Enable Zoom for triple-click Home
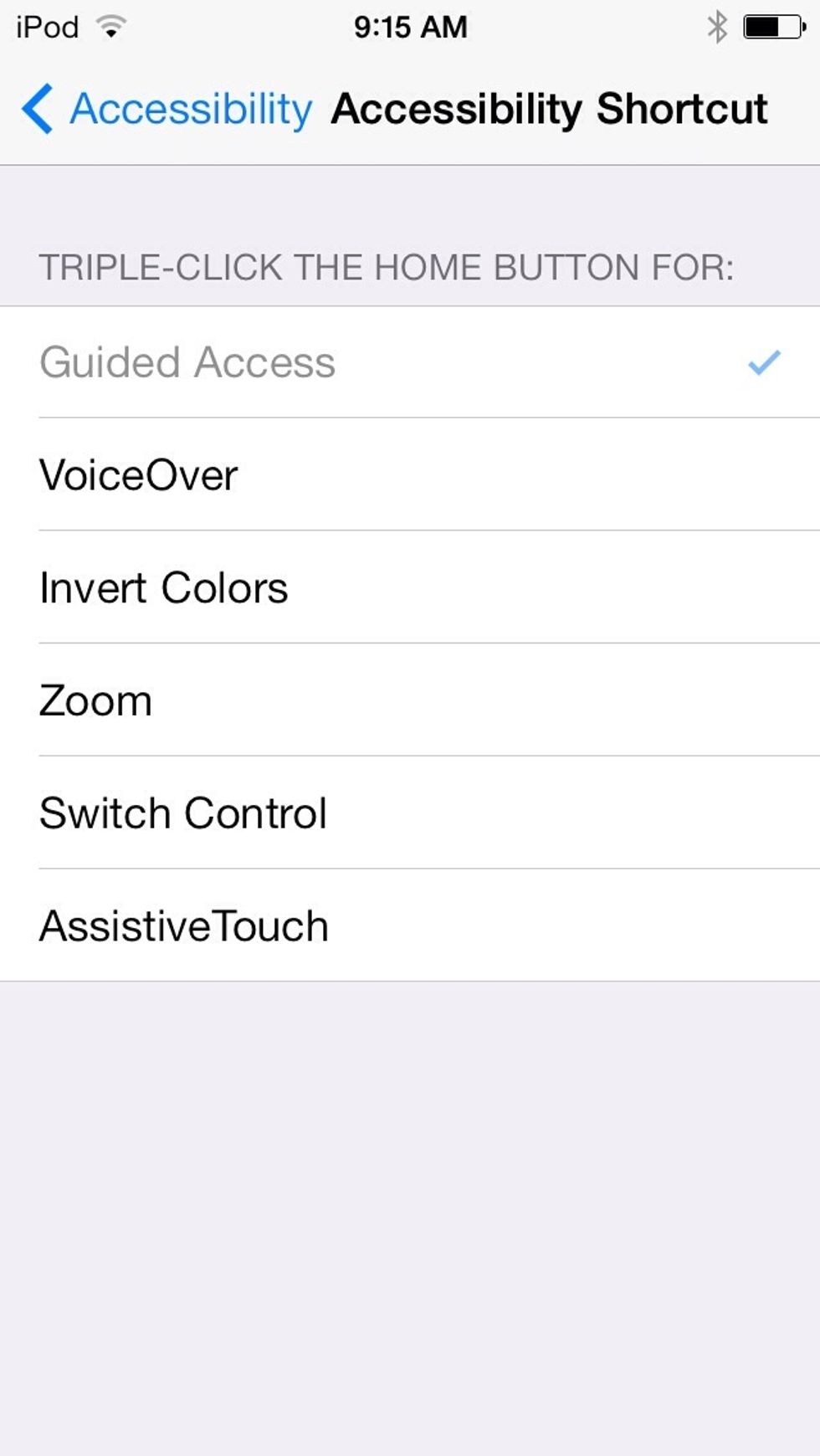 pyautogui.click(x=410, y=700)
